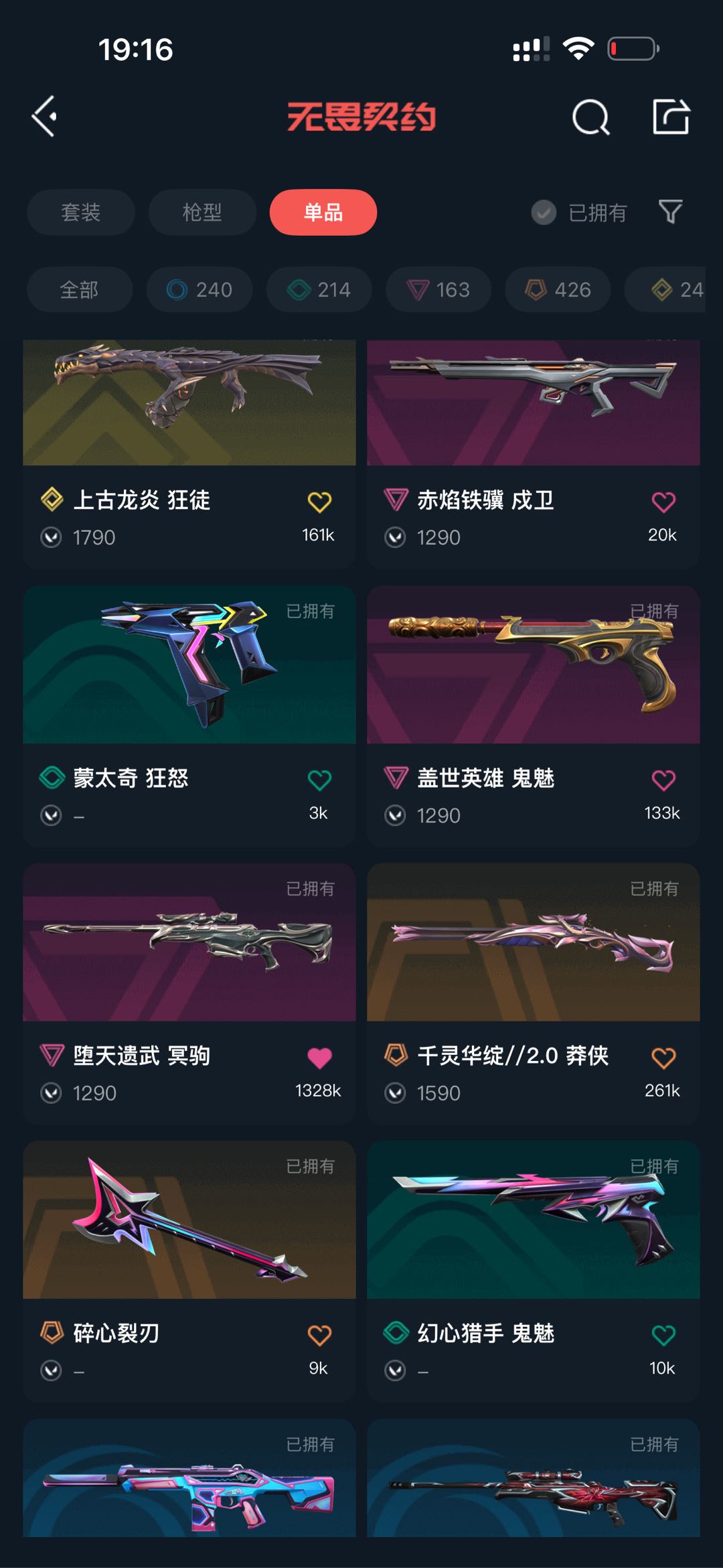Share this skin collection page
The height and width of the screenshot is (1568, 723).
tap(671, 117)
